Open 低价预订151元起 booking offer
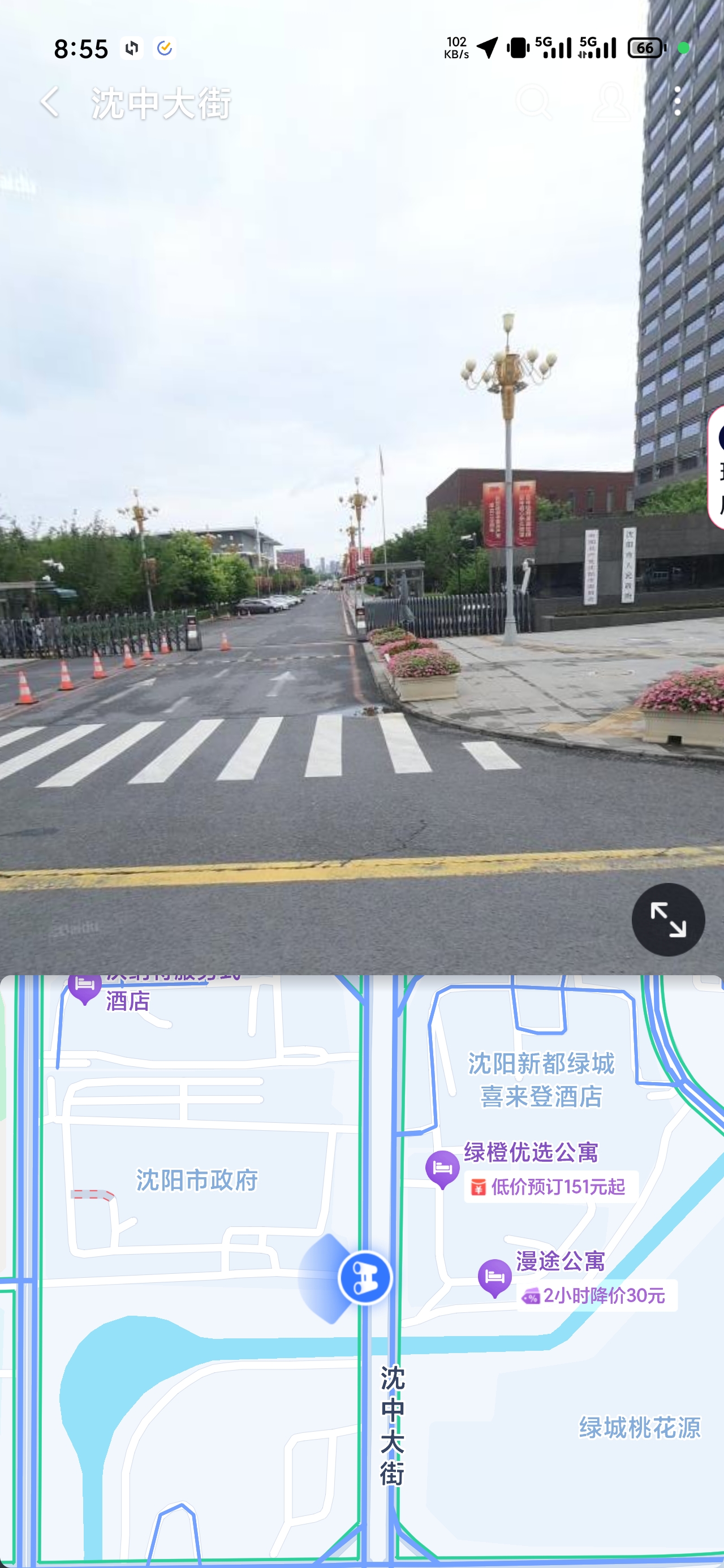Viewport: 724px width, 1568px height. pos(551,1186)
